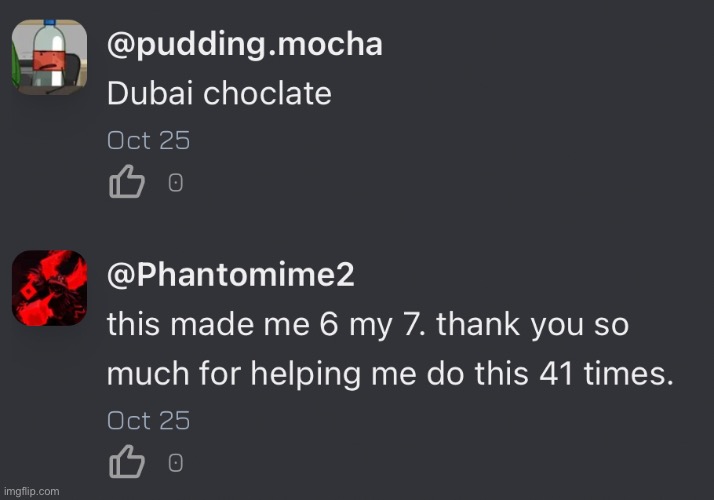This screenshot has width=714, height=500.
Task: Like the comment by @Phantomime2
Action: pos(126,463)
